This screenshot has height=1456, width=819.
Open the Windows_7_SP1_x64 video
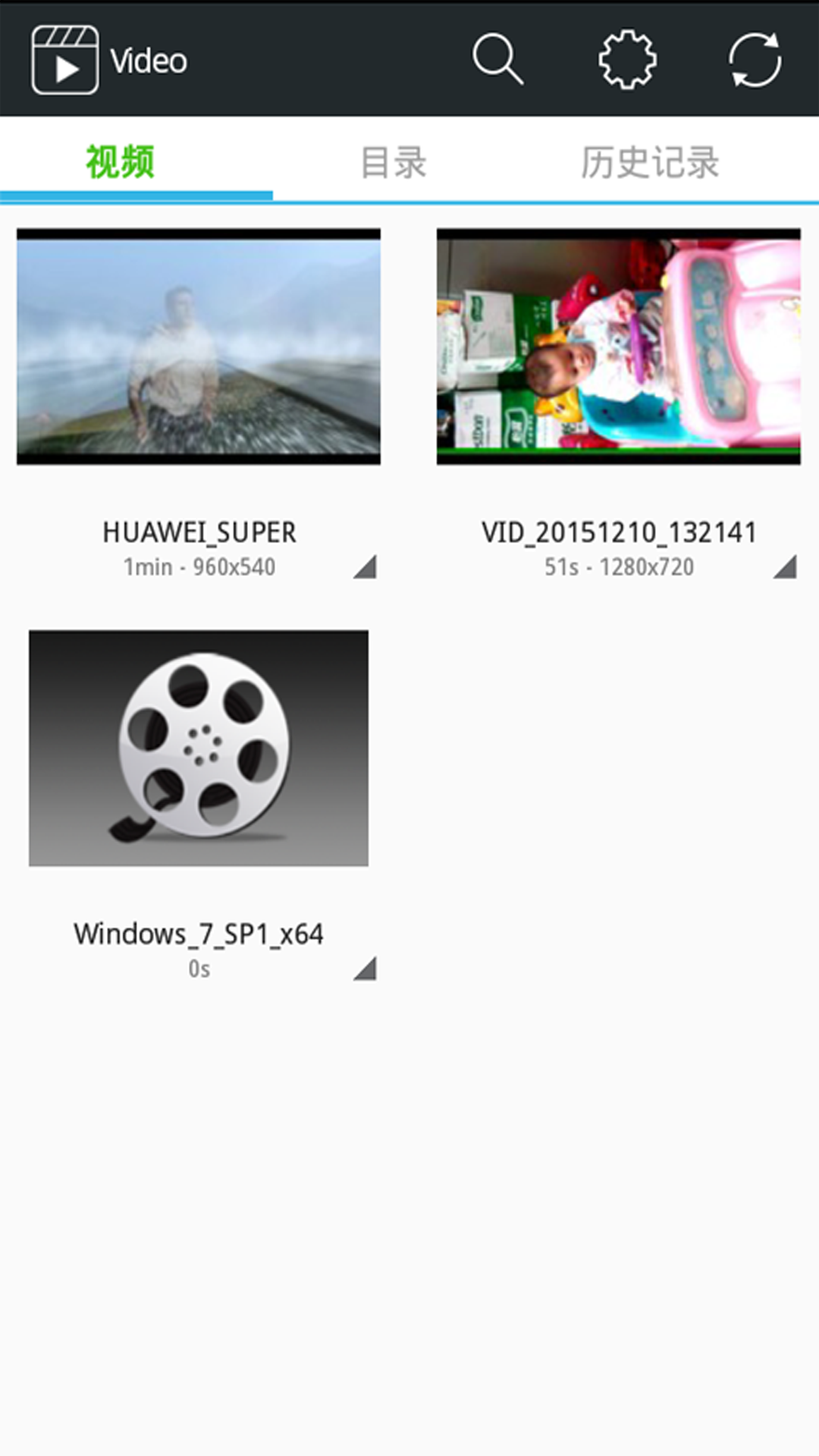[x=199, y=748]
